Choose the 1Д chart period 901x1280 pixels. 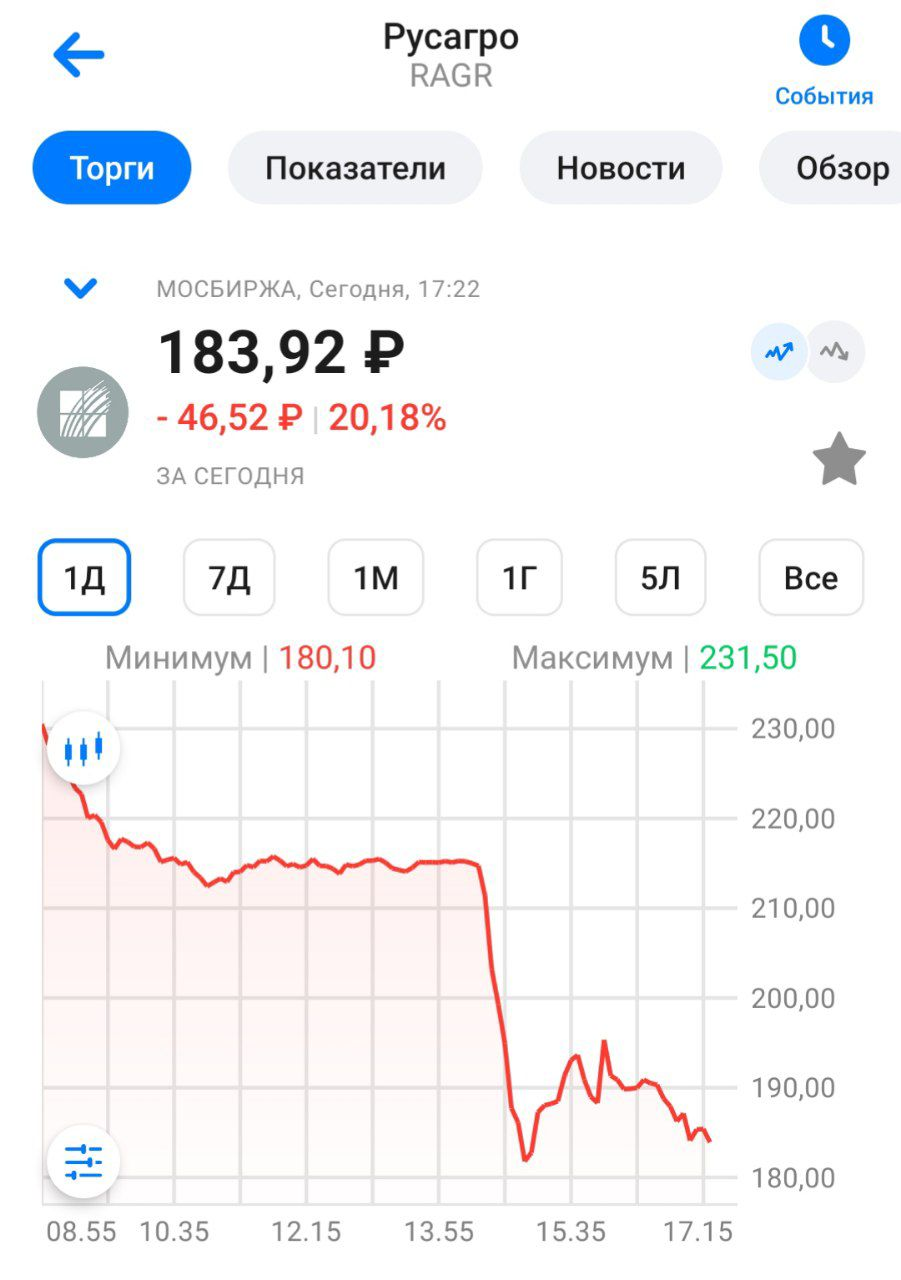[x=85, y=577]
